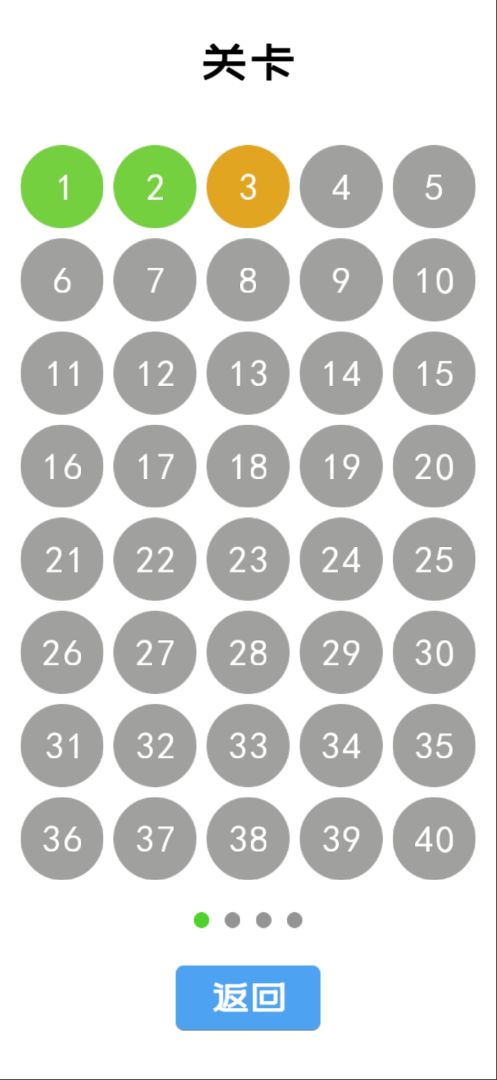Open level 40
This screenshot has width=497, height=1080.
[434, 838]
